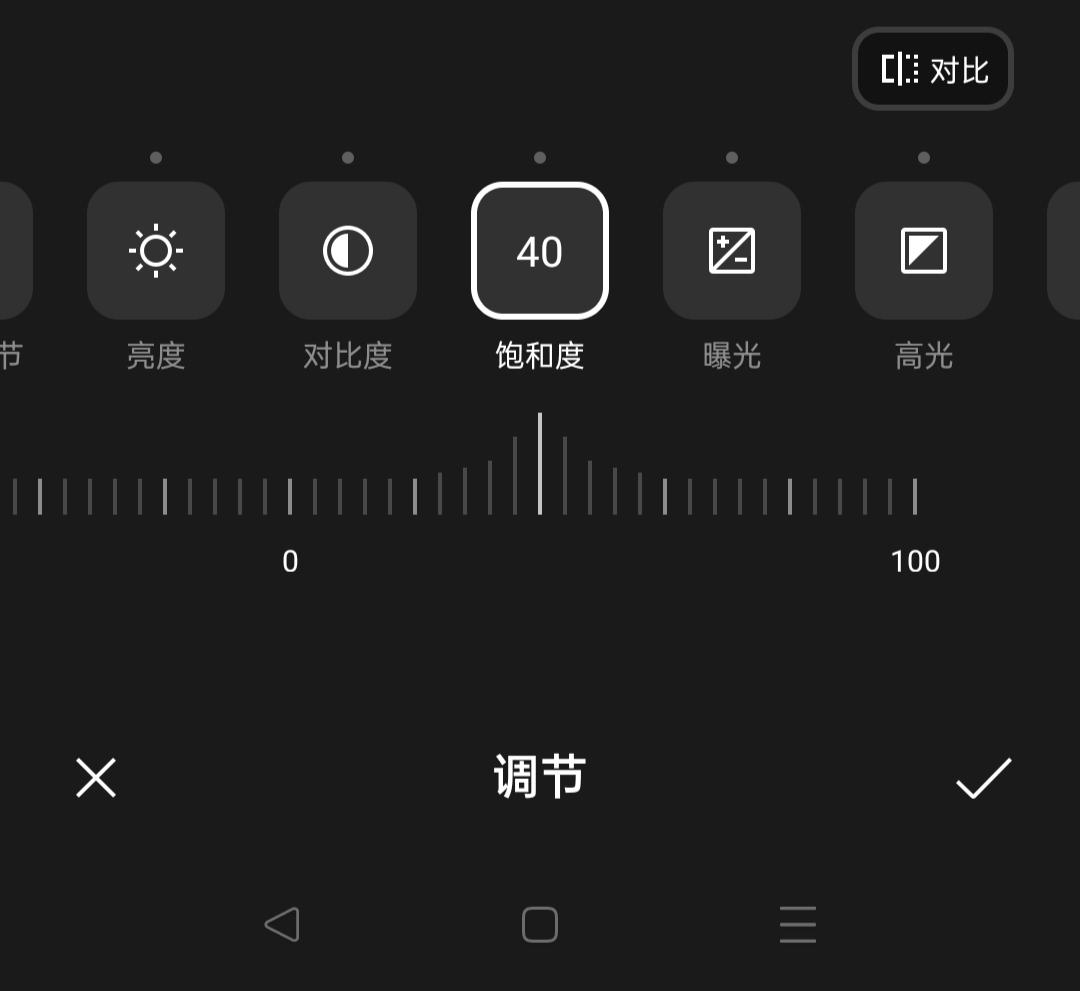Select the 亮度 brightness adjustment
Screen dimensions: 1080x991
tap(156, 251)
